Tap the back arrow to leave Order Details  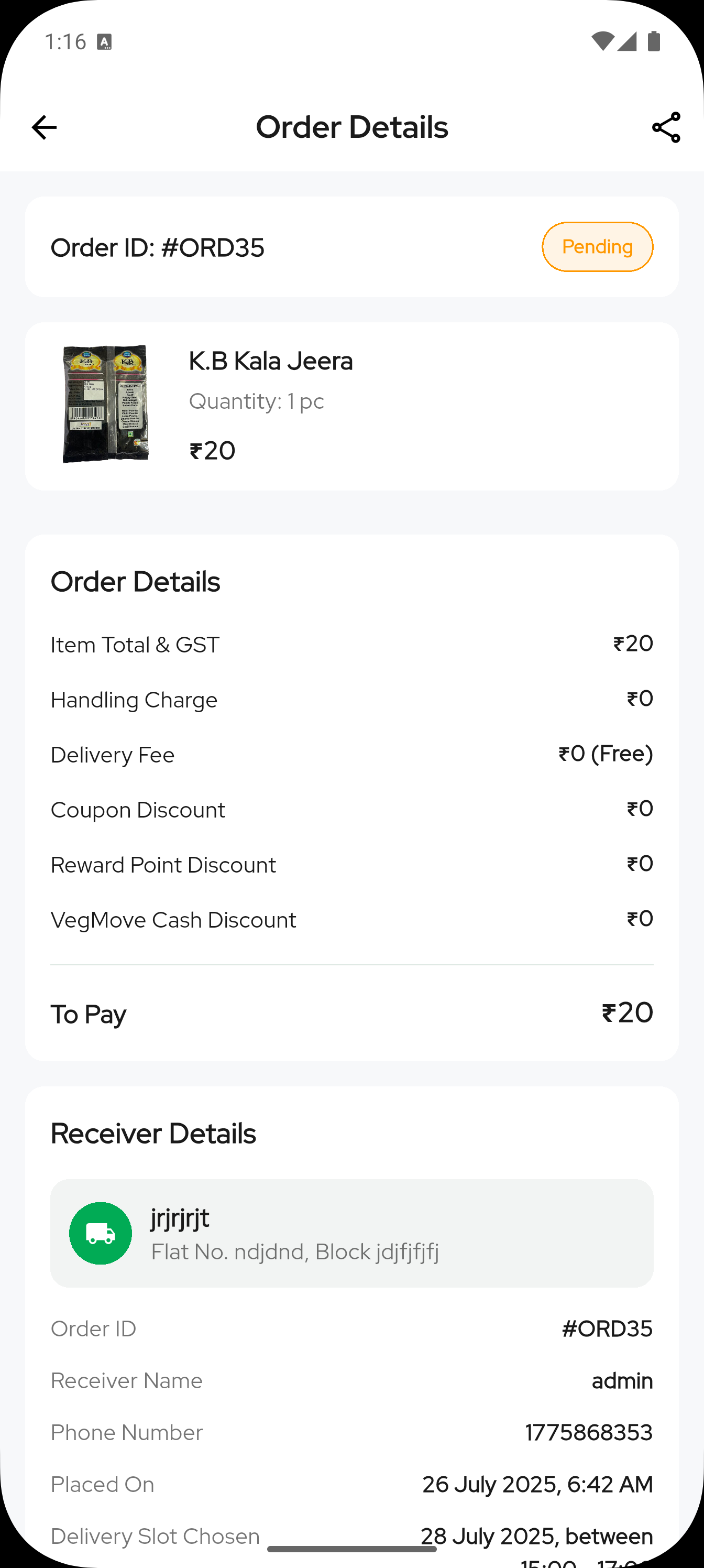44,127
